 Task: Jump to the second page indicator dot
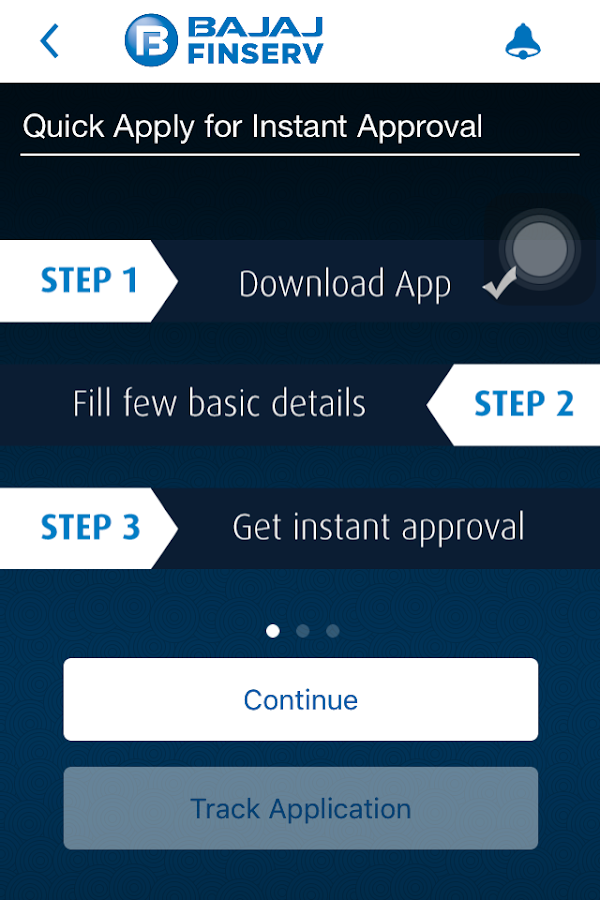tap(303, 631)
